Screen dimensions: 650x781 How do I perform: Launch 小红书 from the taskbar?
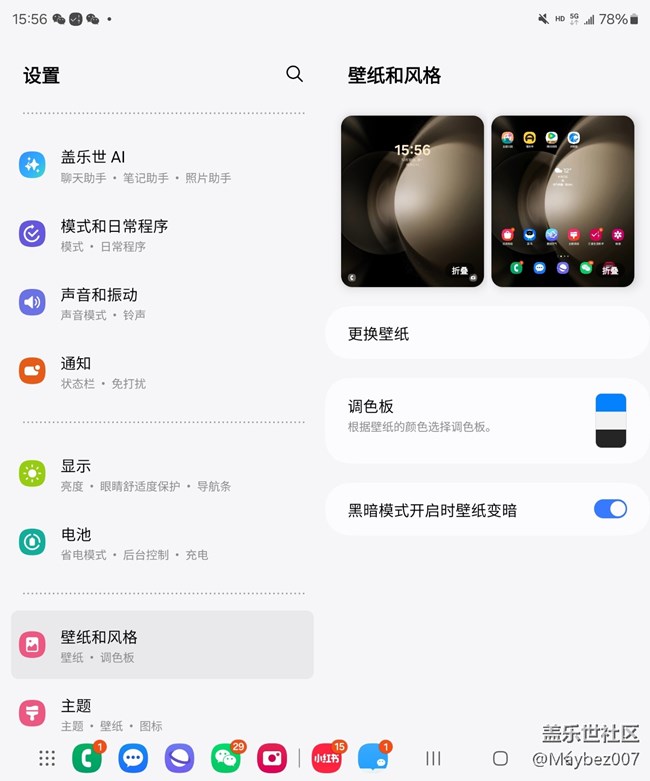327,758
